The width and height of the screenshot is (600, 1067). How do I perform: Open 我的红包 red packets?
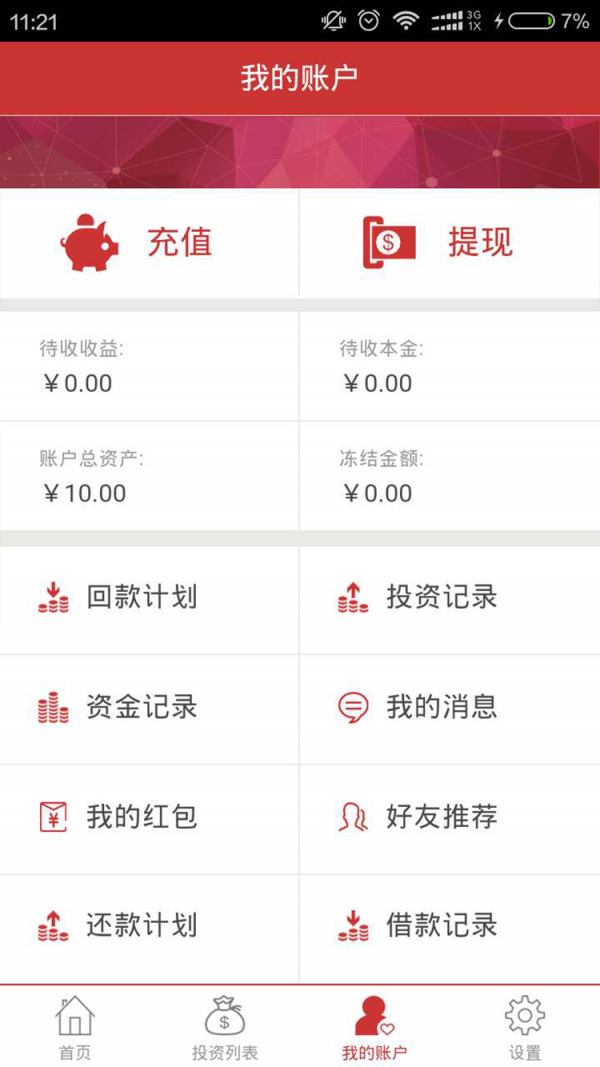pos(149,818)
